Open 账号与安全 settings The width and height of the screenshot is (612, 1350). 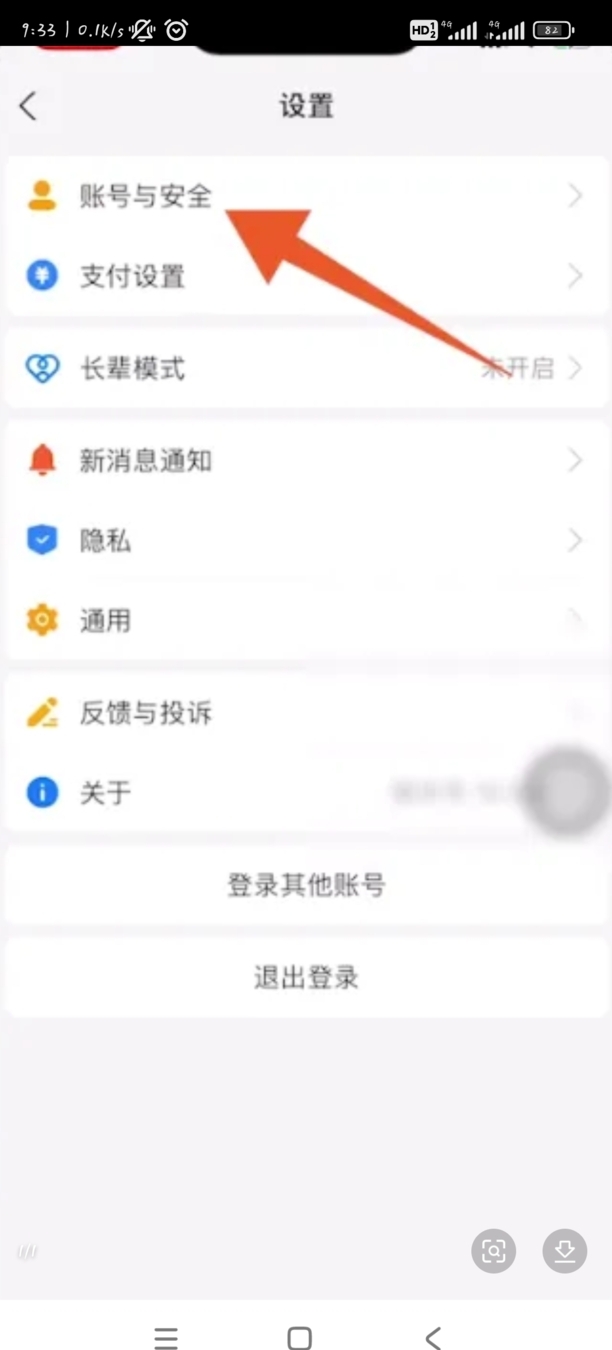coord(306,196)
